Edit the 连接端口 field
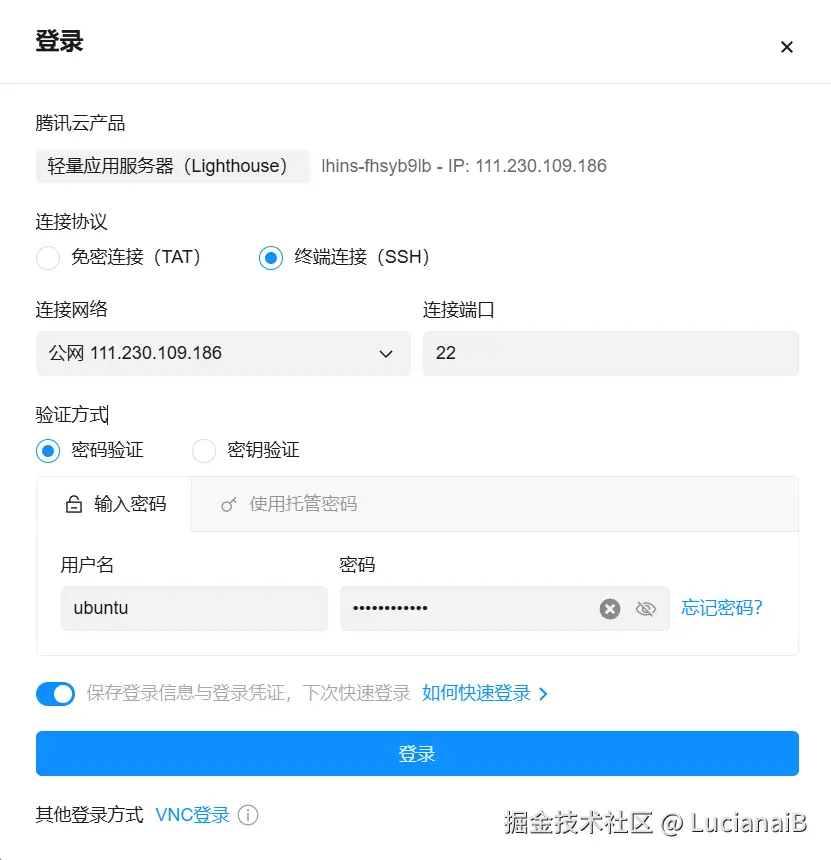 [x=610, y=354]
